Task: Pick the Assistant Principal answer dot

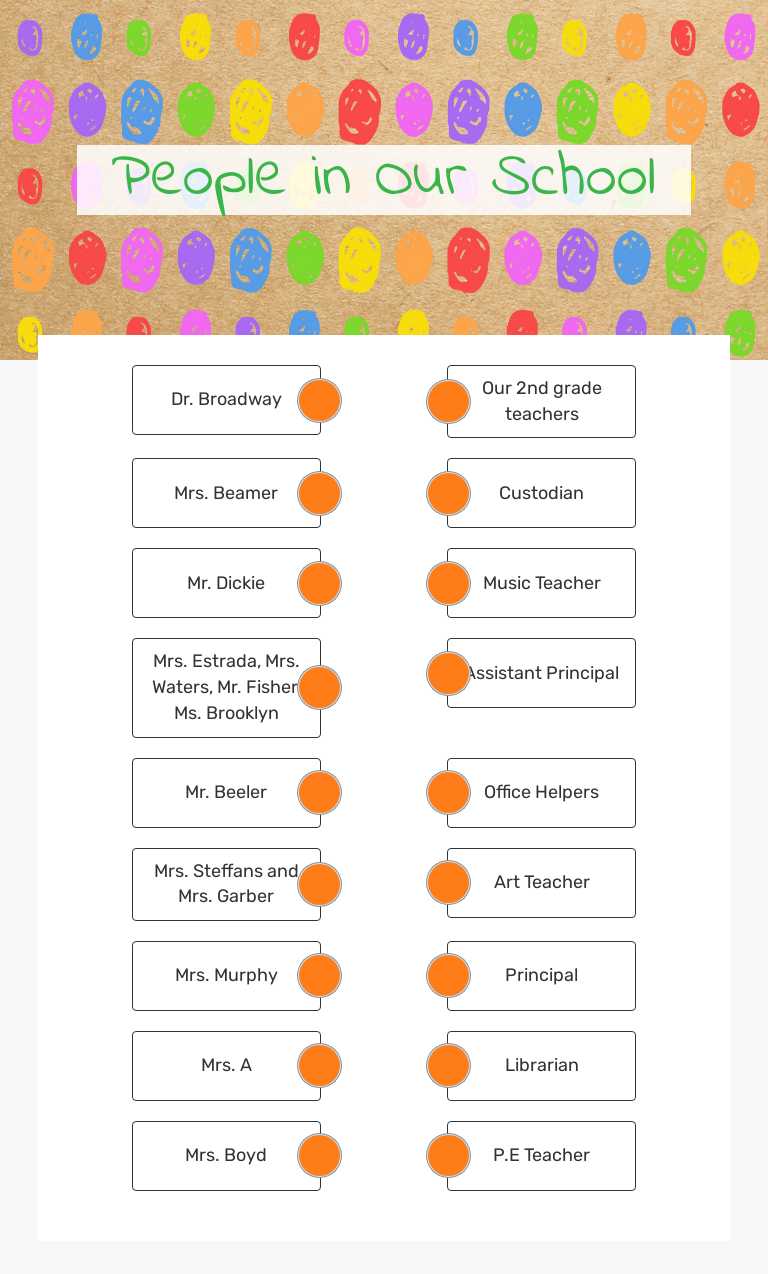Action: point(448,673)
